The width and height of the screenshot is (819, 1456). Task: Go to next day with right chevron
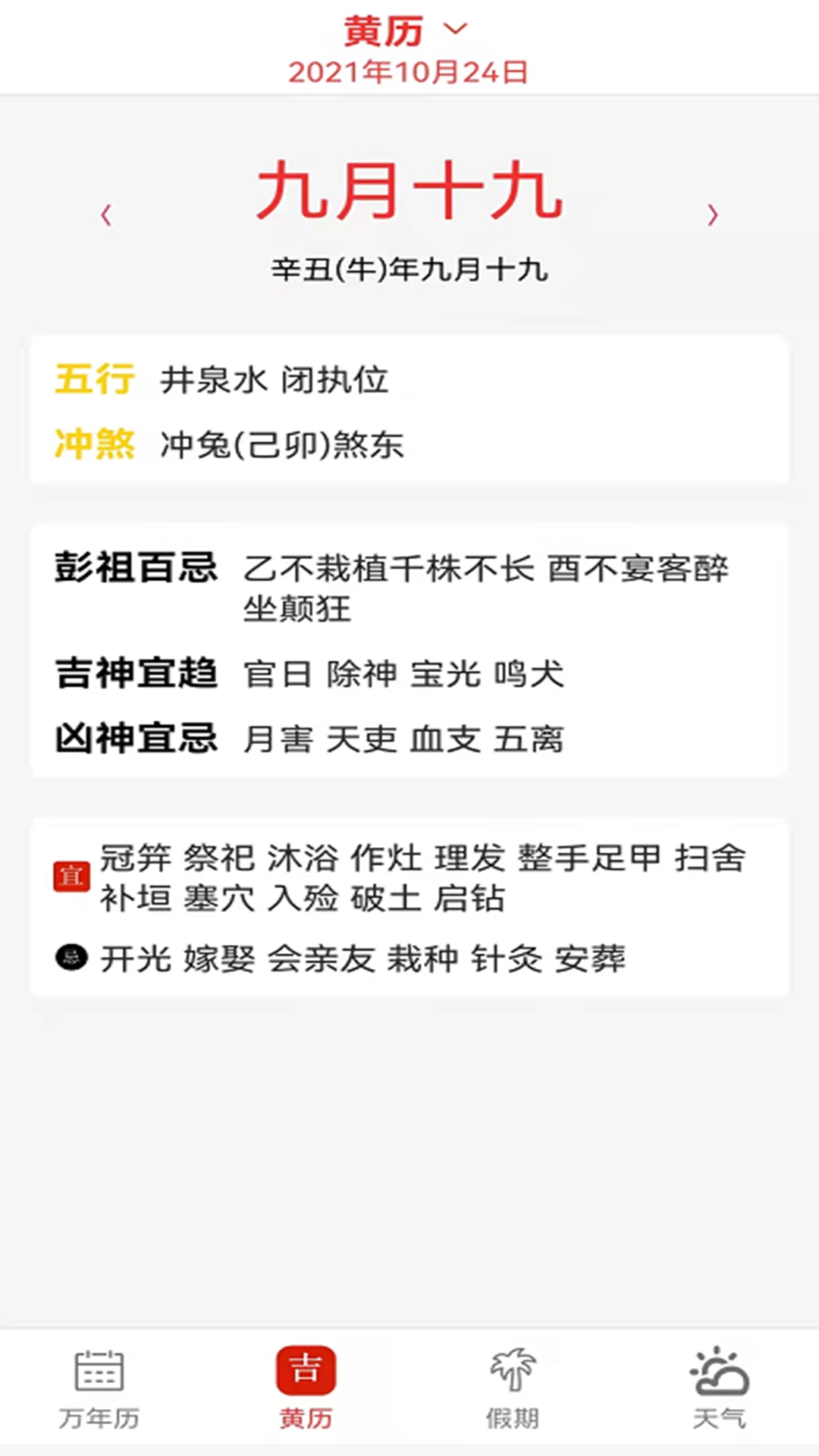tap(711, 216)
